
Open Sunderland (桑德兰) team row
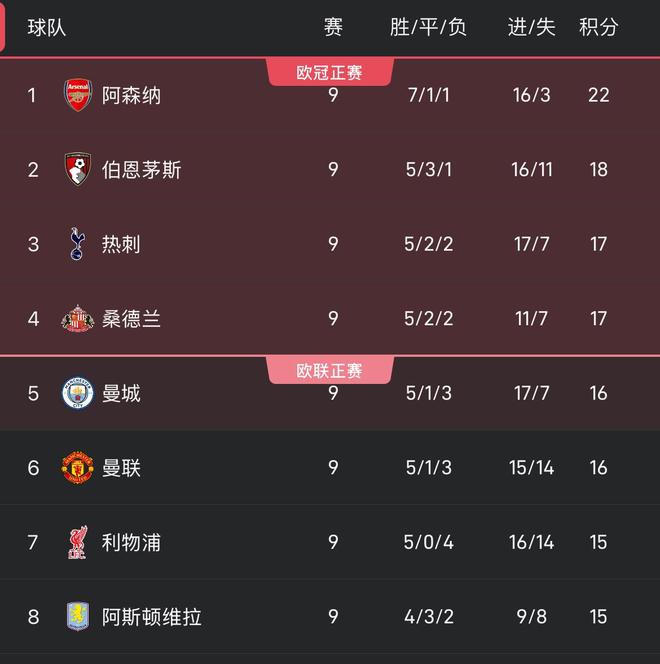coord(131,319)
